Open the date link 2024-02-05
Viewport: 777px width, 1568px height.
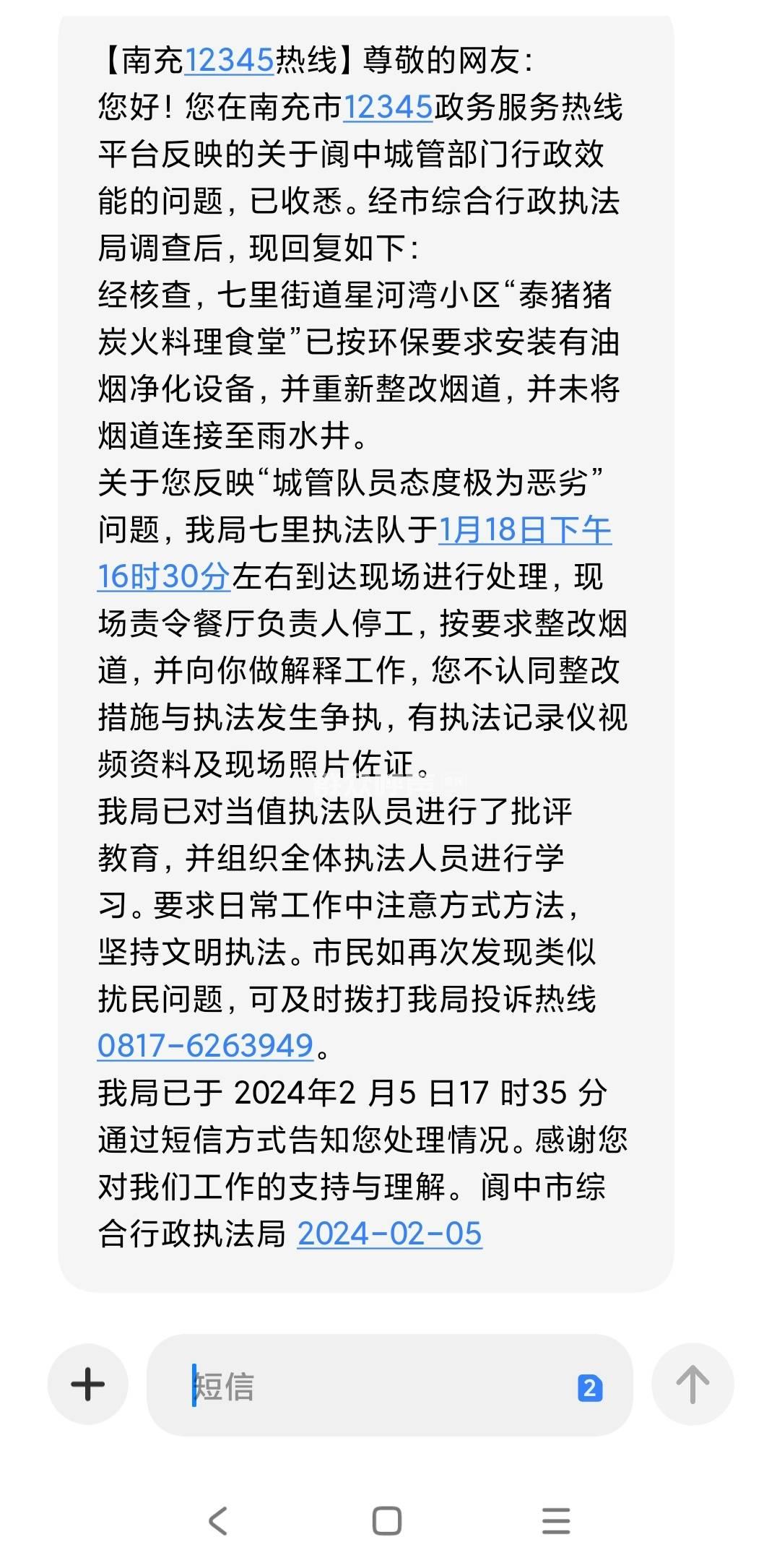pyautogui.click(x=389, y=1234)
